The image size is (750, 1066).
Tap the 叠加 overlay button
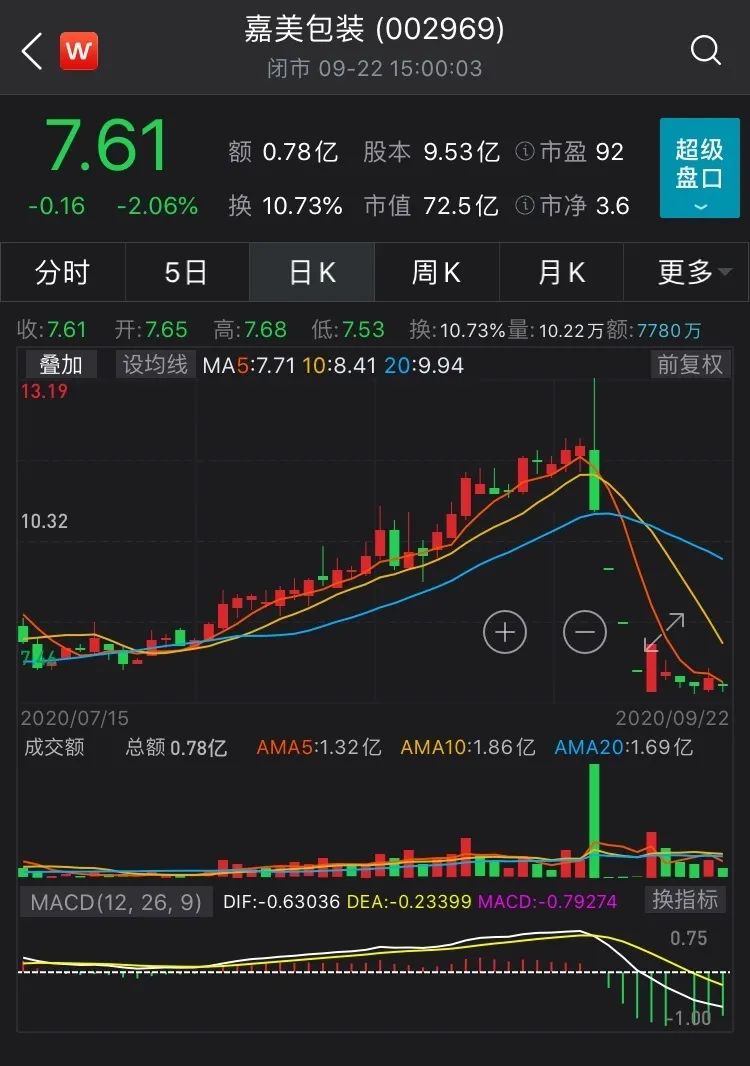pyautogui.click(x=60, y=365)
